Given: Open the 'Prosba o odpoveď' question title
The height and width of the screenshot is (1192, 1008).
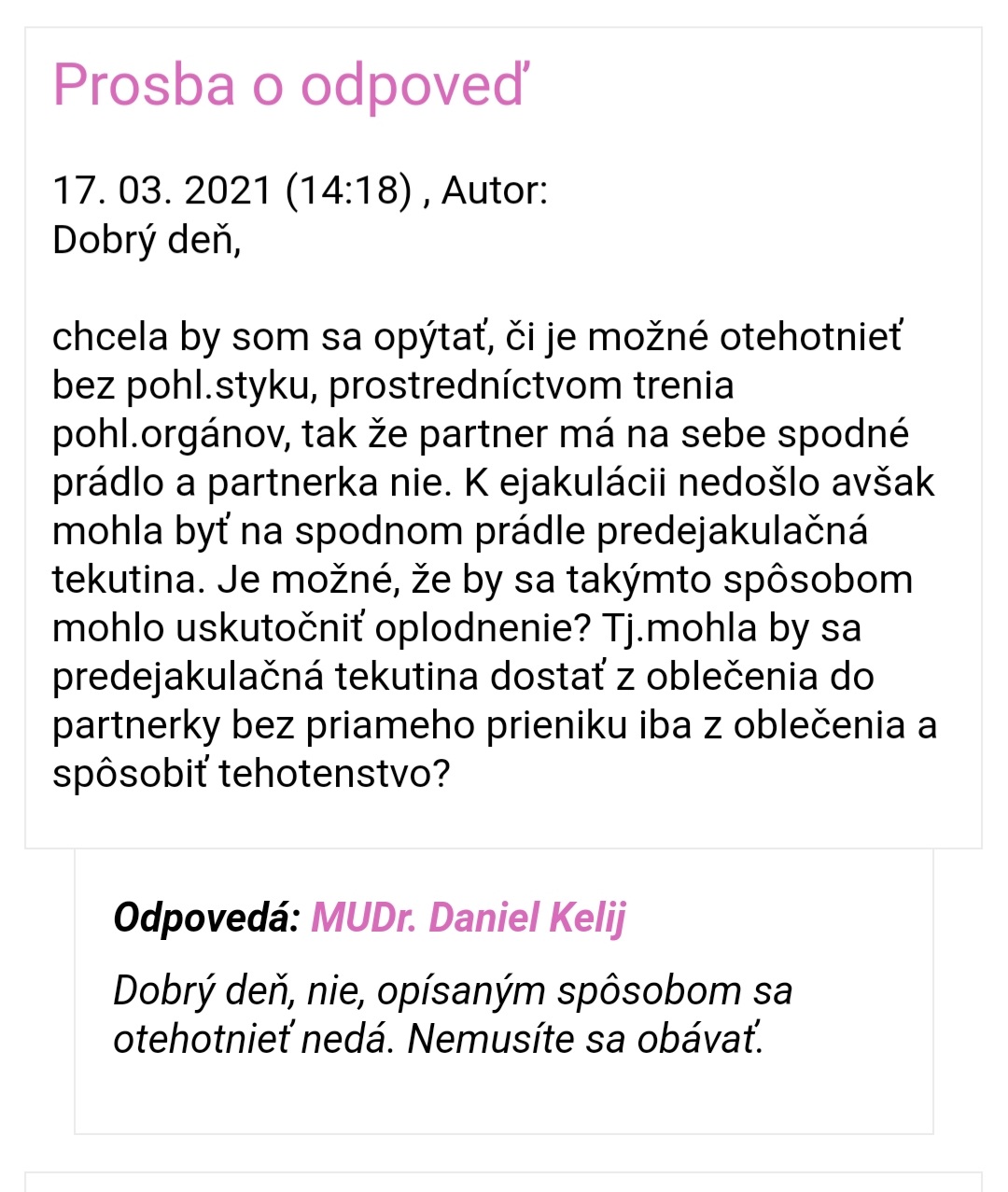Looking at the screenshot, I should [289, 85].
